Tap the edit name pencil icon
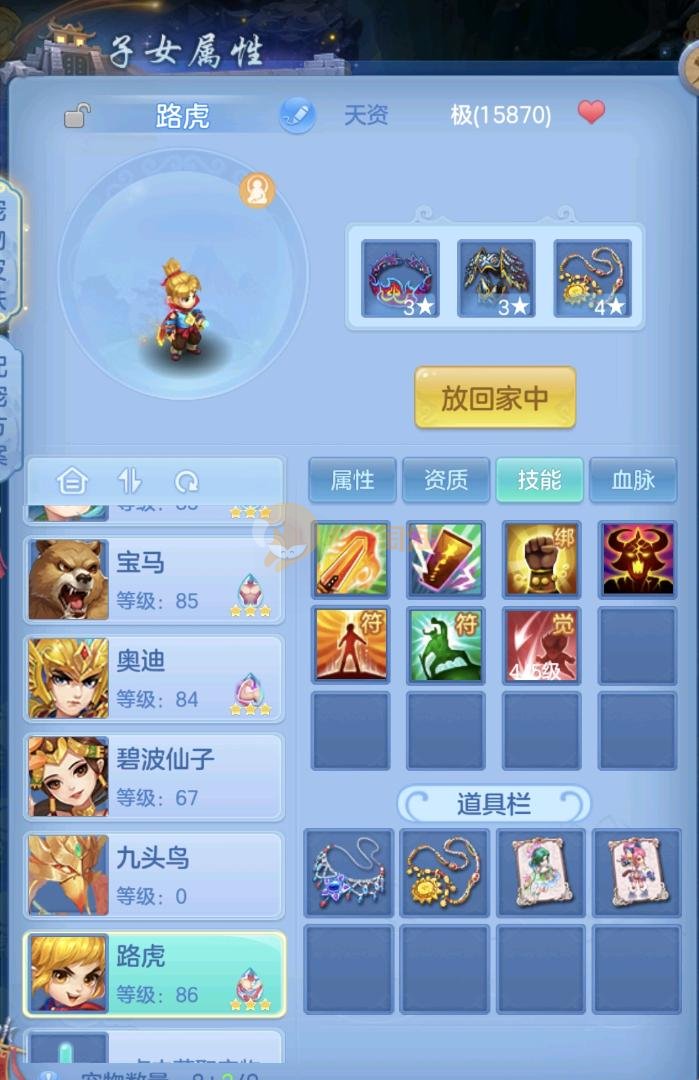This screenshot has height=1080, width=699. (x=296, y=116)
